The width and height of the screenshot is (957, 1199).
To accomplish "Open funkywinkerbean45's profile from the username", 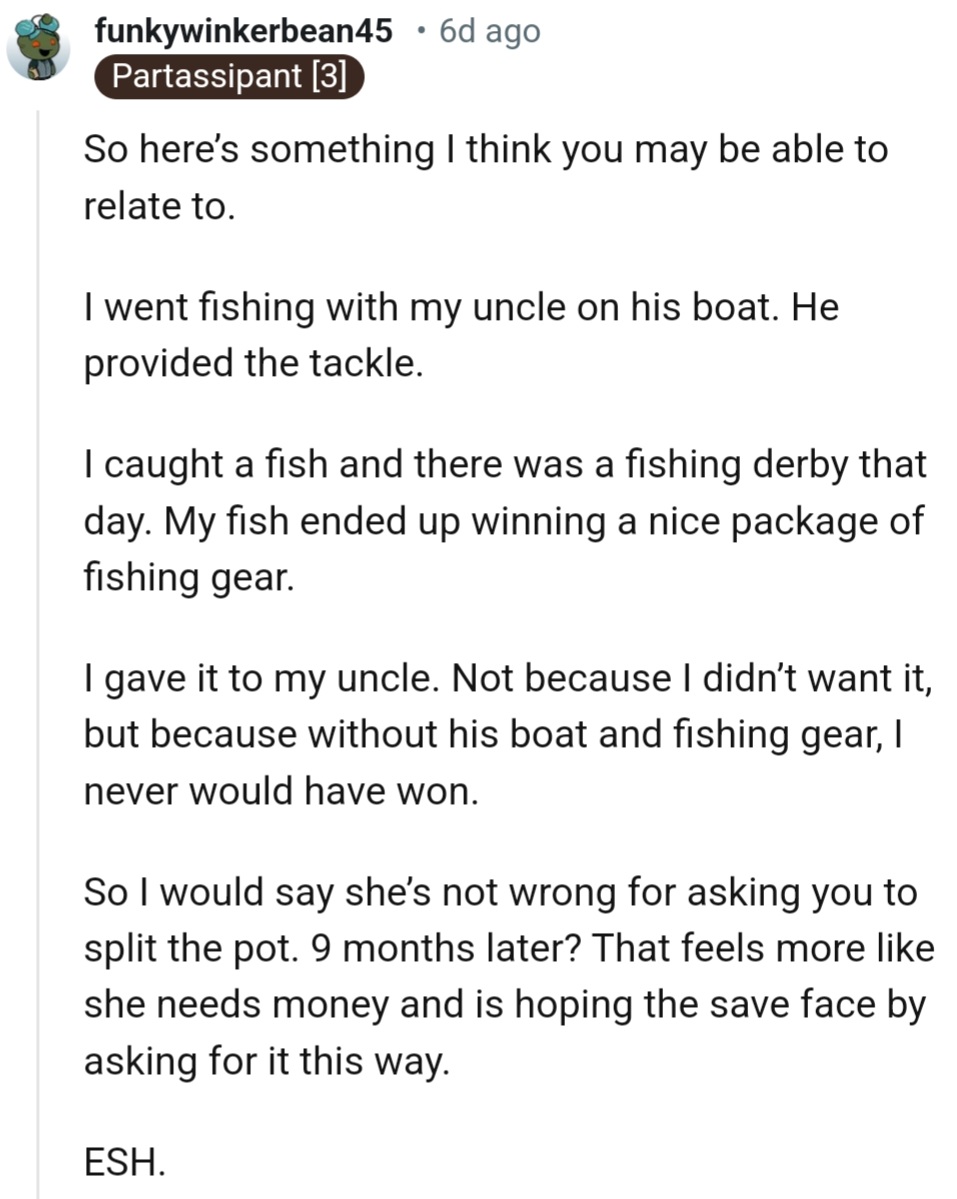I will [243, 32].
